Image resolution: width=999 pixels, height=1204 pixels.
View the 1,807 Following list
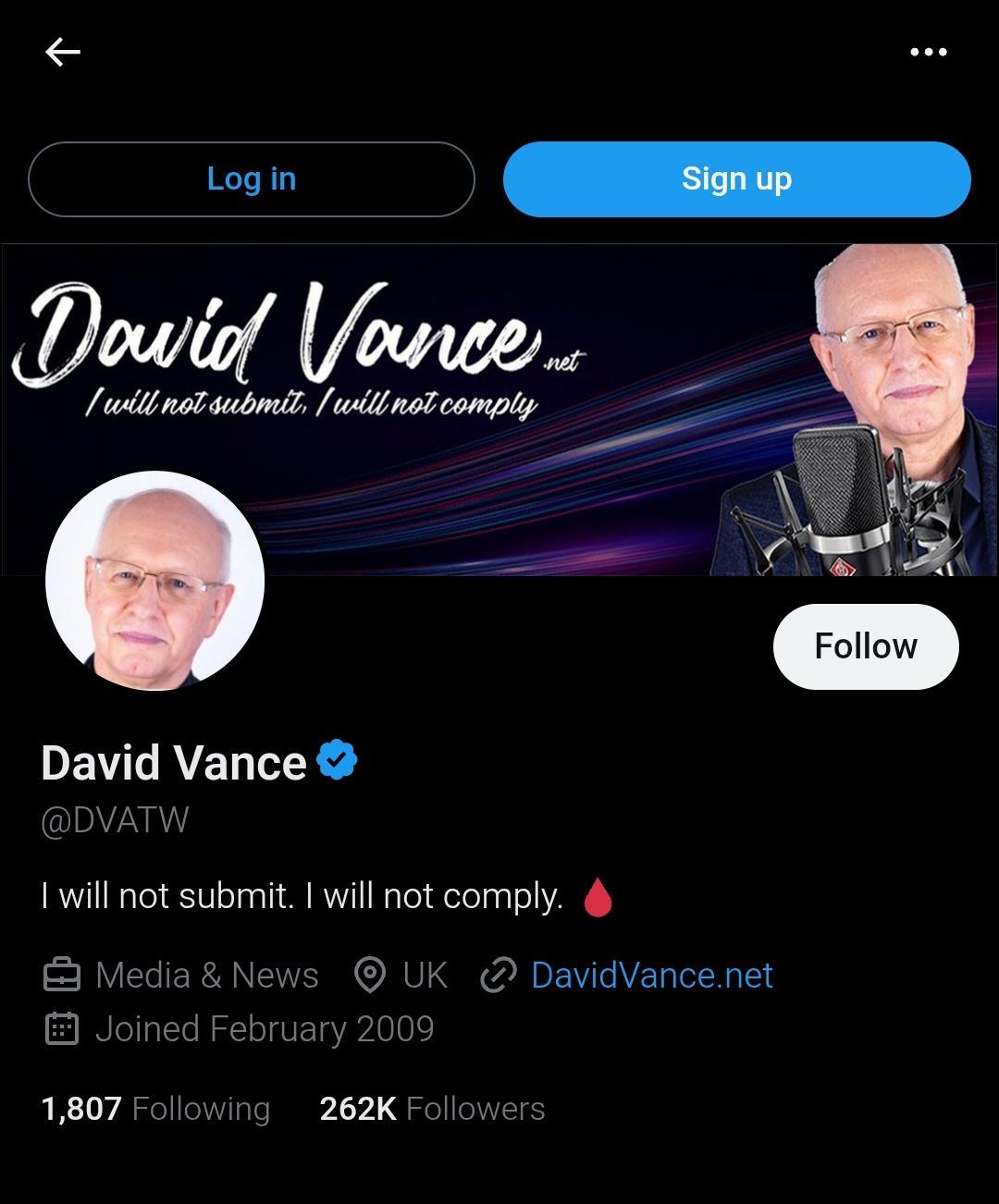[x=155, y=1109]
